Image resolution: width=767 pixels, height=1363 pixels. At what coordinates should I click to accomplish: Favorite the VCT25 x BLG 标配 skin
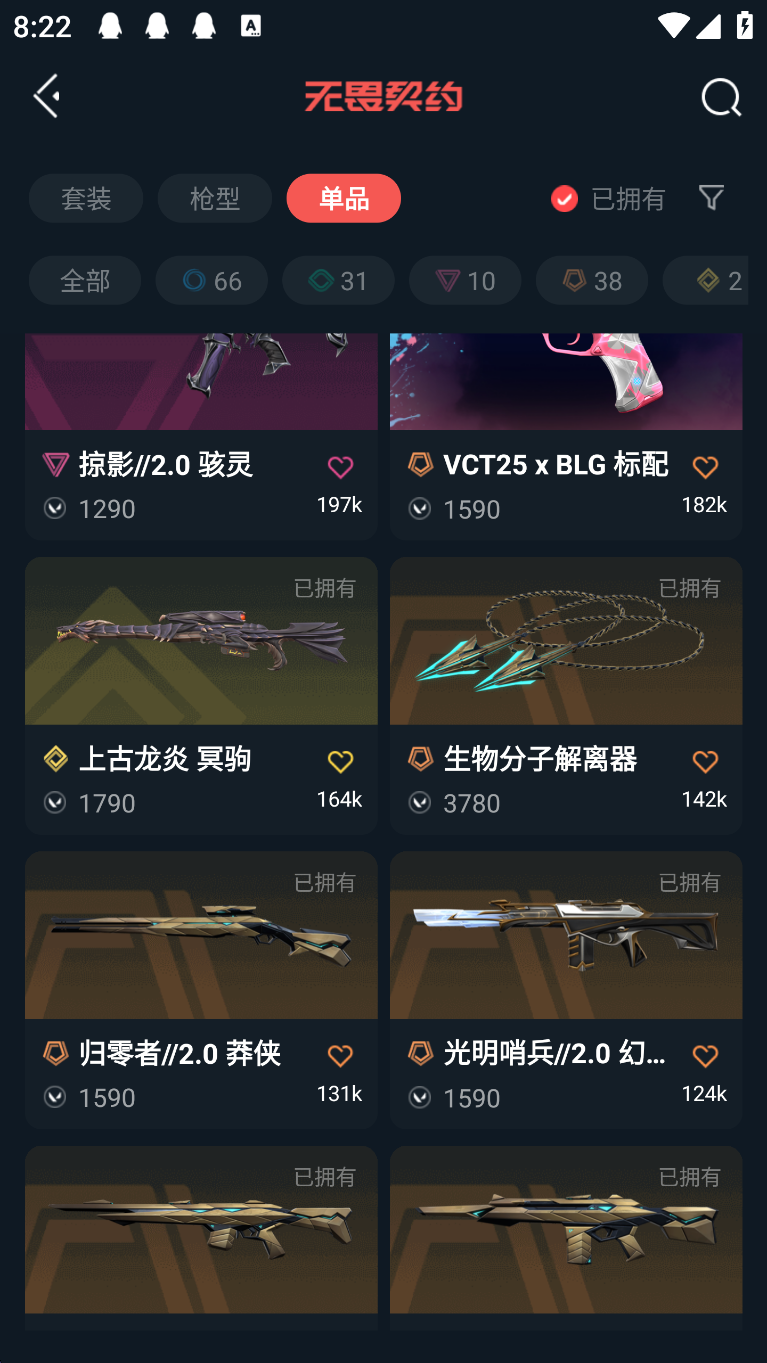[x=705, y=467]
